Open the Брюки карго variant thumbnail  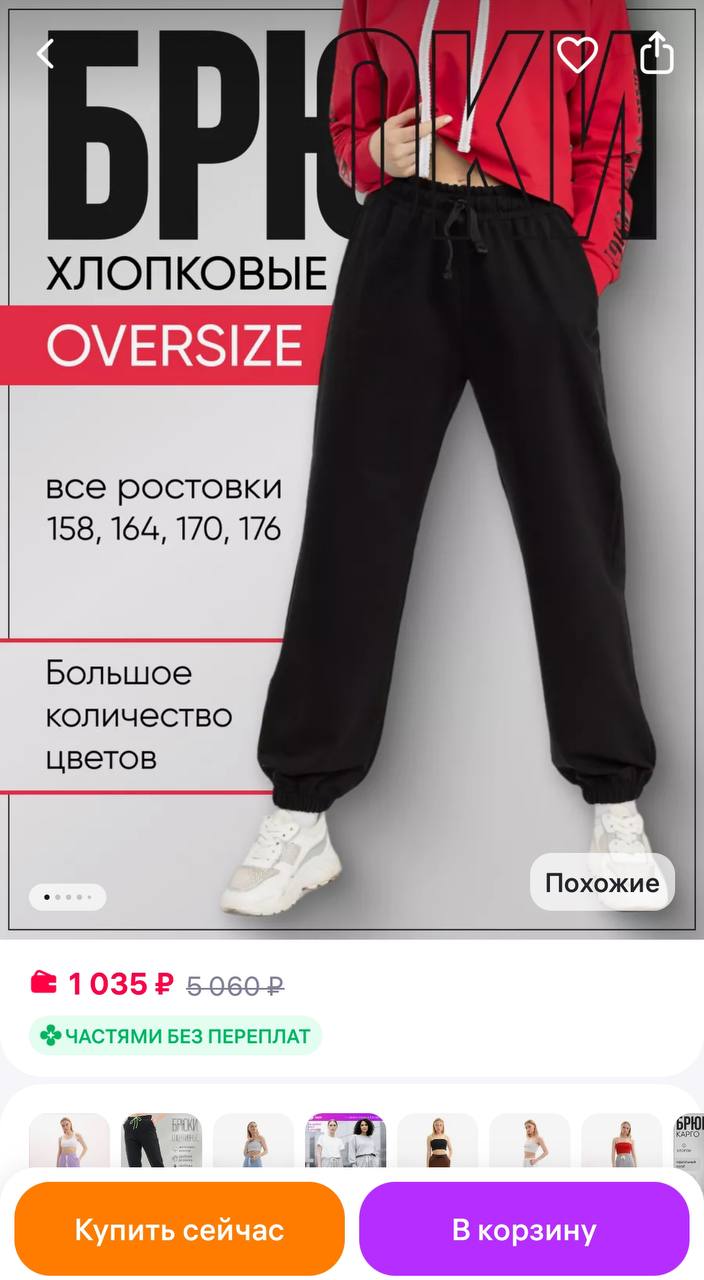690,1141
